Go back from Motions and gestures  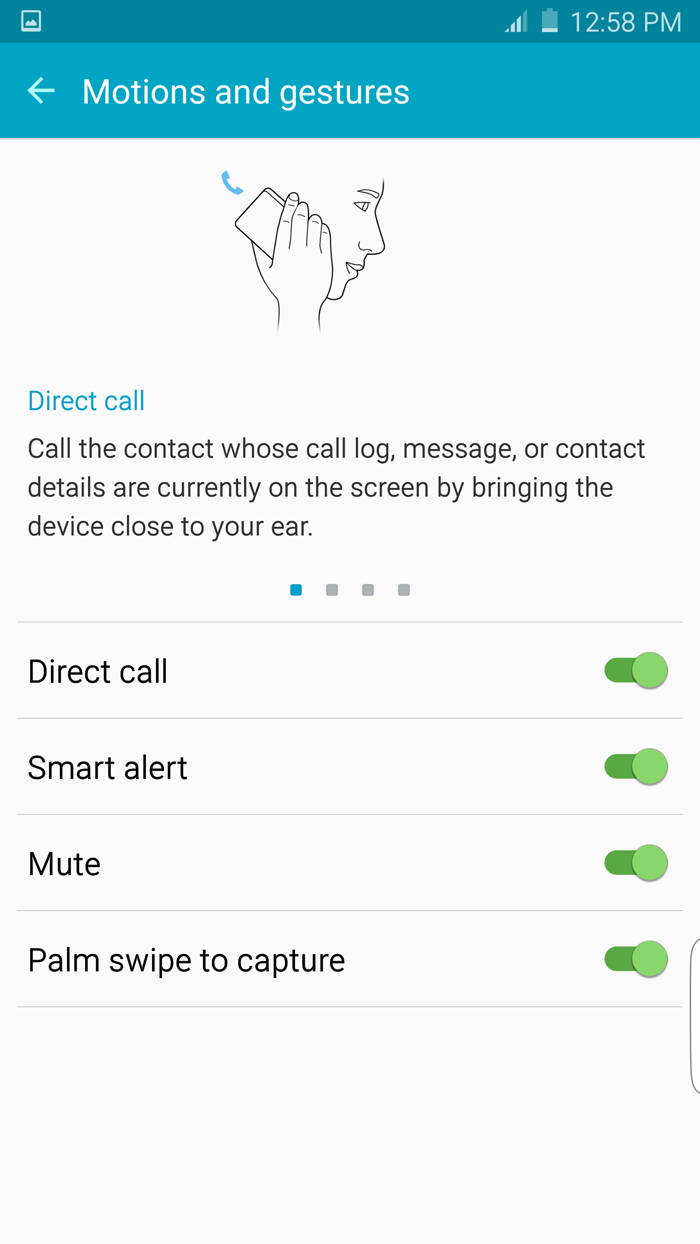tap(41, 91)
